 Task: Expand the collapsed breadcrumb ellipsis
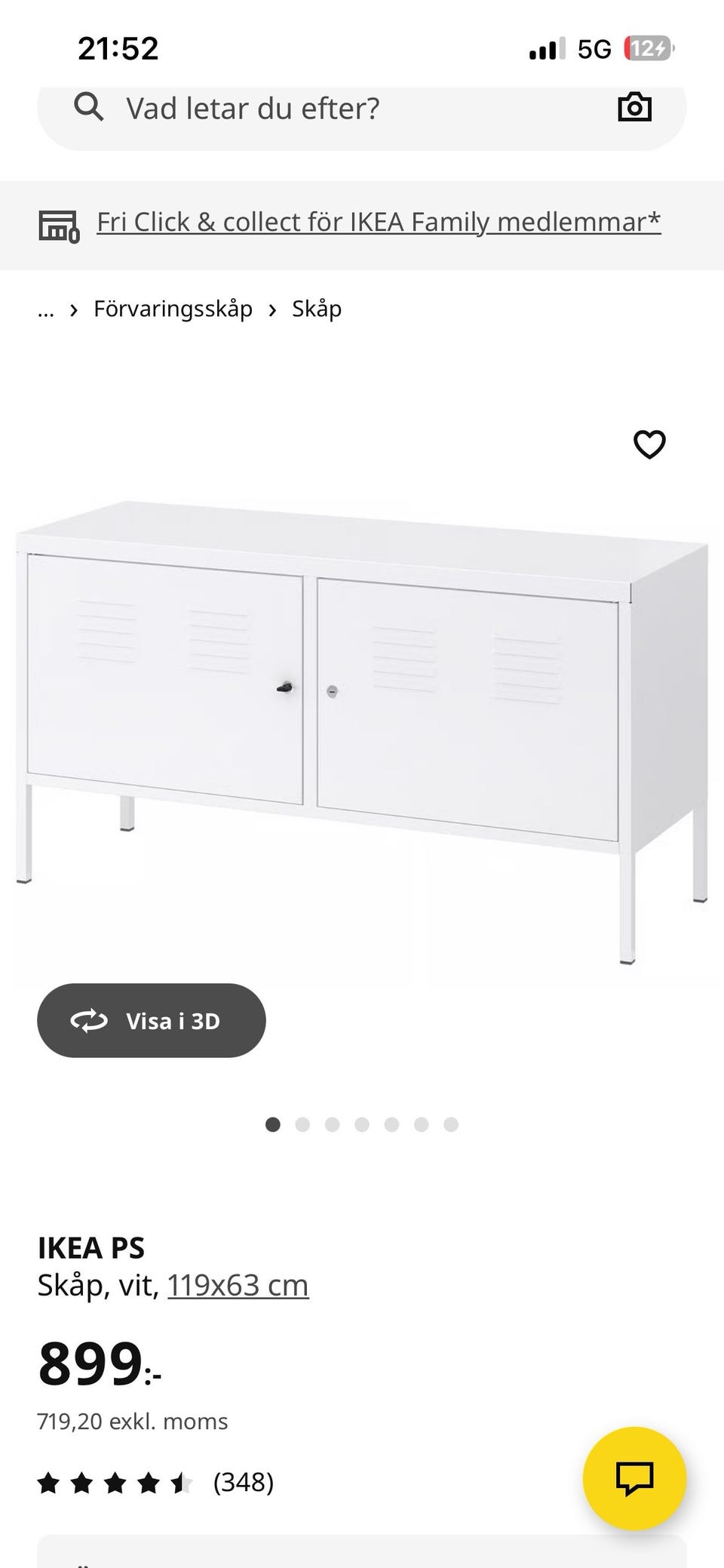click(x=46, y=309)
